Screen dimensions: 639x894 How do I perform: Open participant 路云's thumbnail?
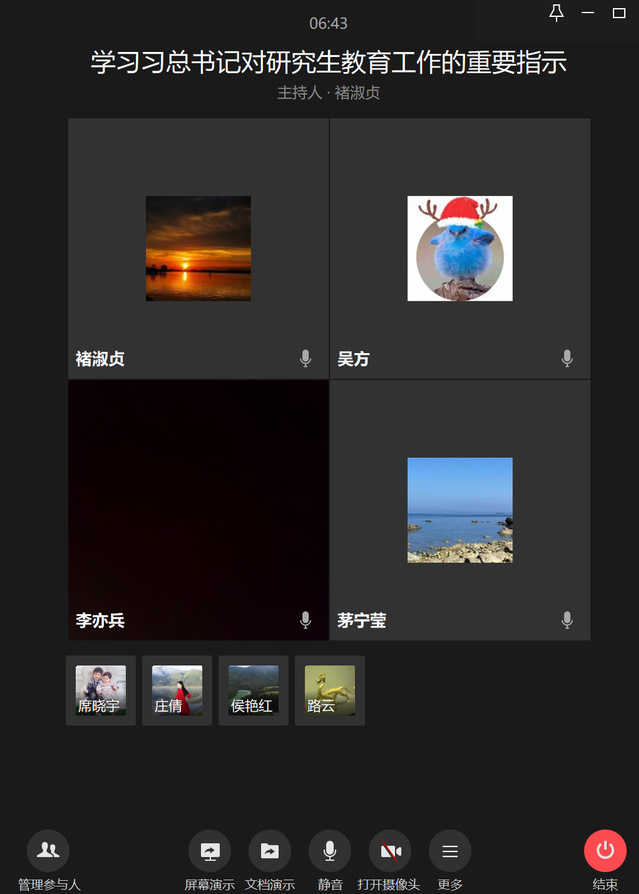click(329, 690)
